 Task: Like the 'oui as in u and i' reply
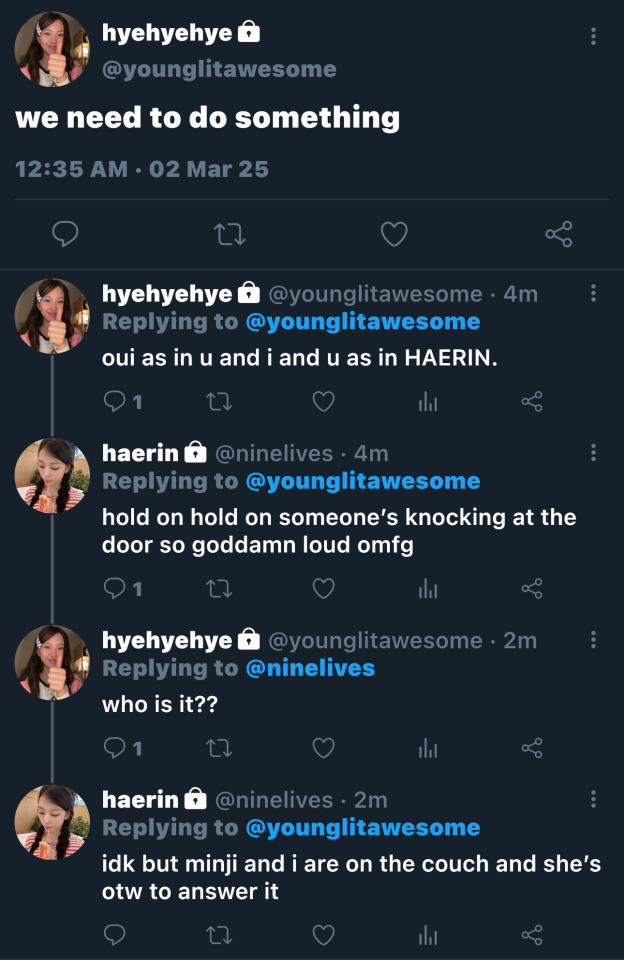tap(323, 402)
